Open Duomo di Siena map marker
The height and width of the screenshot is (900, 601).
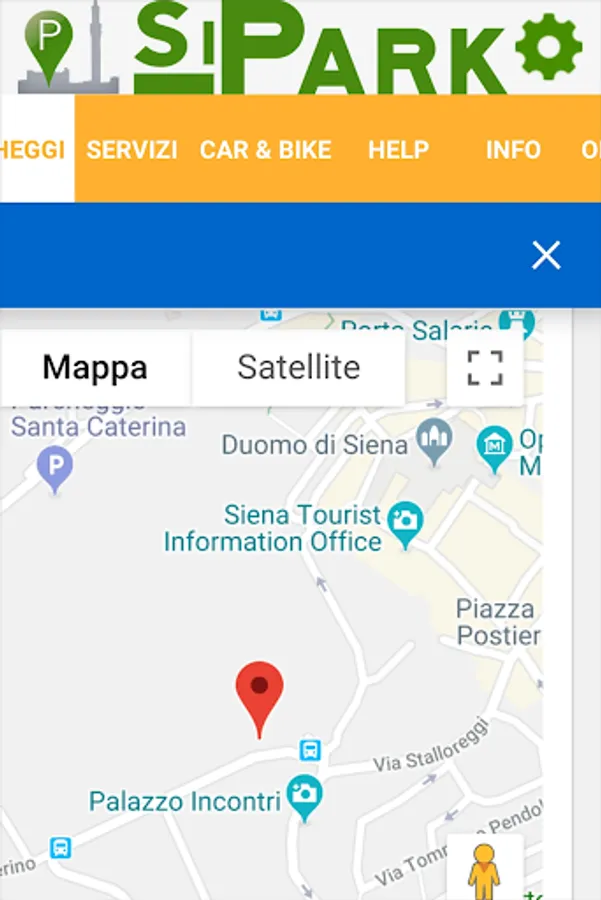(435, 442)
